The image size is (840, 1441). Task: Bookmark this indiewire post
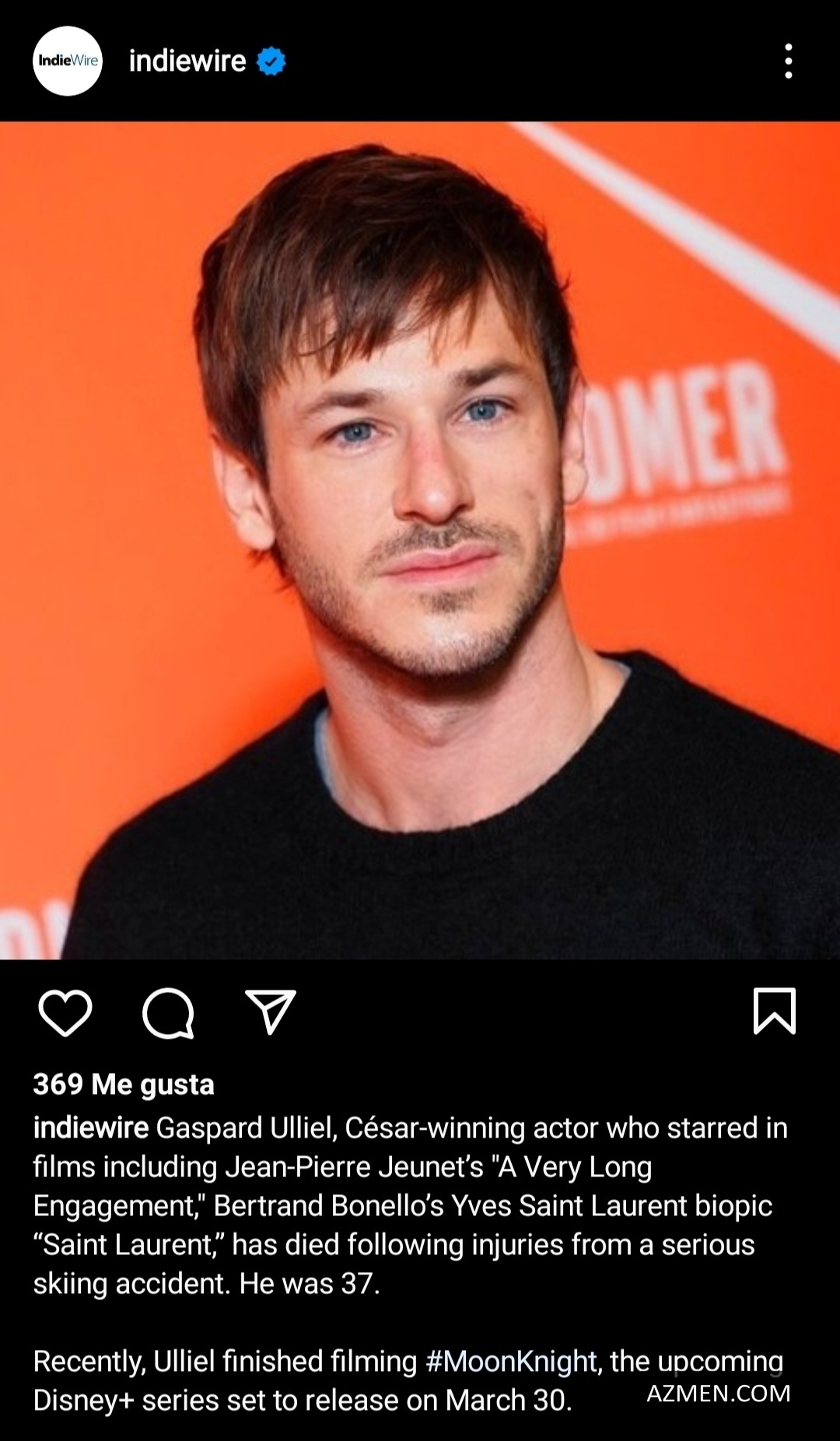coord(774,1012)
